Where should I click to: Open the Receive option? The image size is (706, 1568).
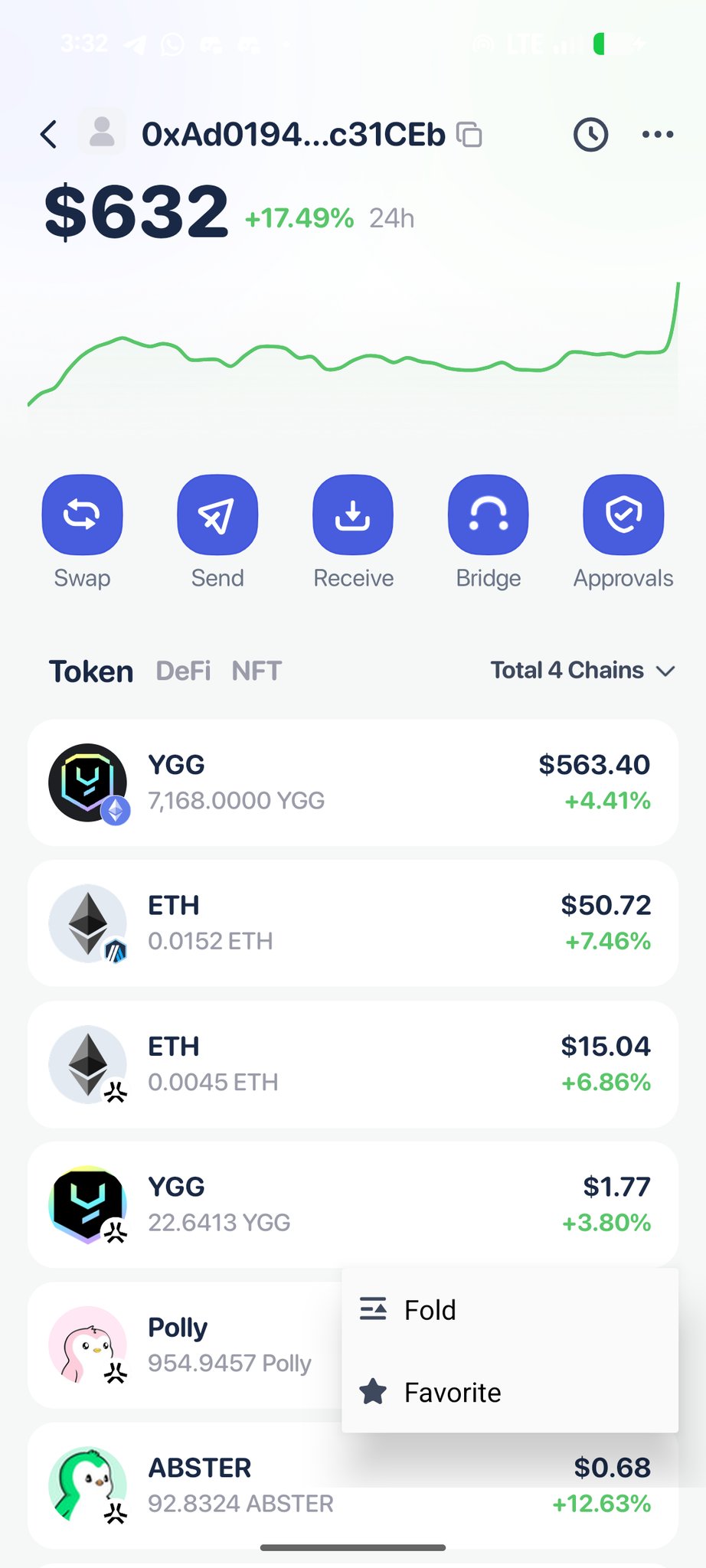(x=353, y=514)
